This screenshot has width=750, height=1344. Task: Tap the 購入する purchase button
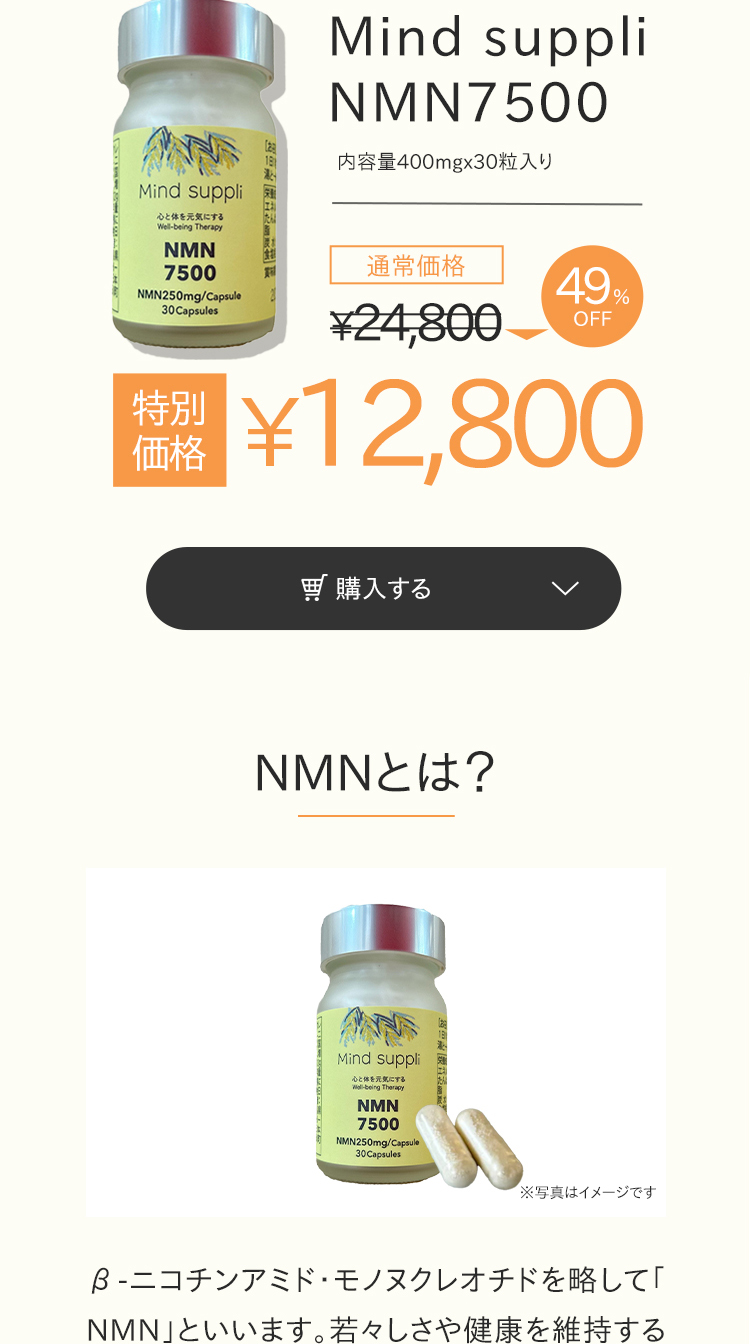(383, 588)
